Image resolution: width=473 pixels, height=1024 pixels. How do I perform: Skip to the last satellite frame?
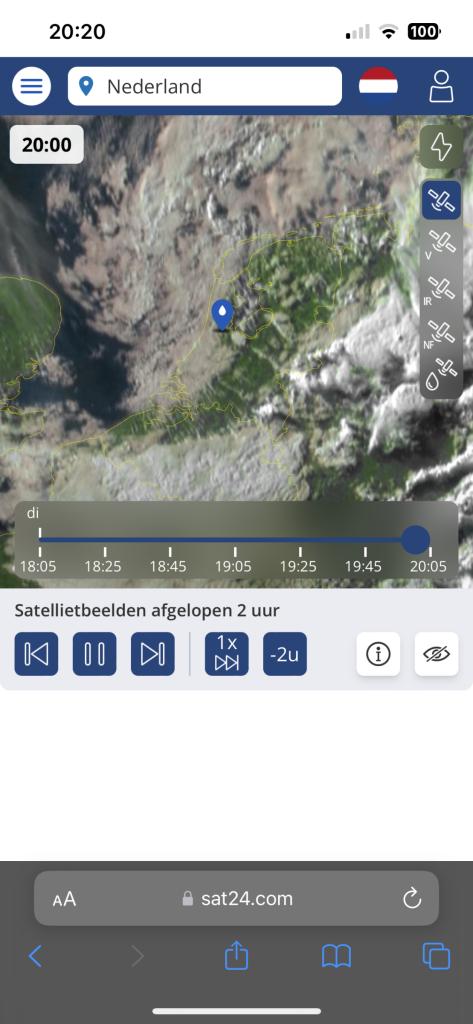(153, 654)
